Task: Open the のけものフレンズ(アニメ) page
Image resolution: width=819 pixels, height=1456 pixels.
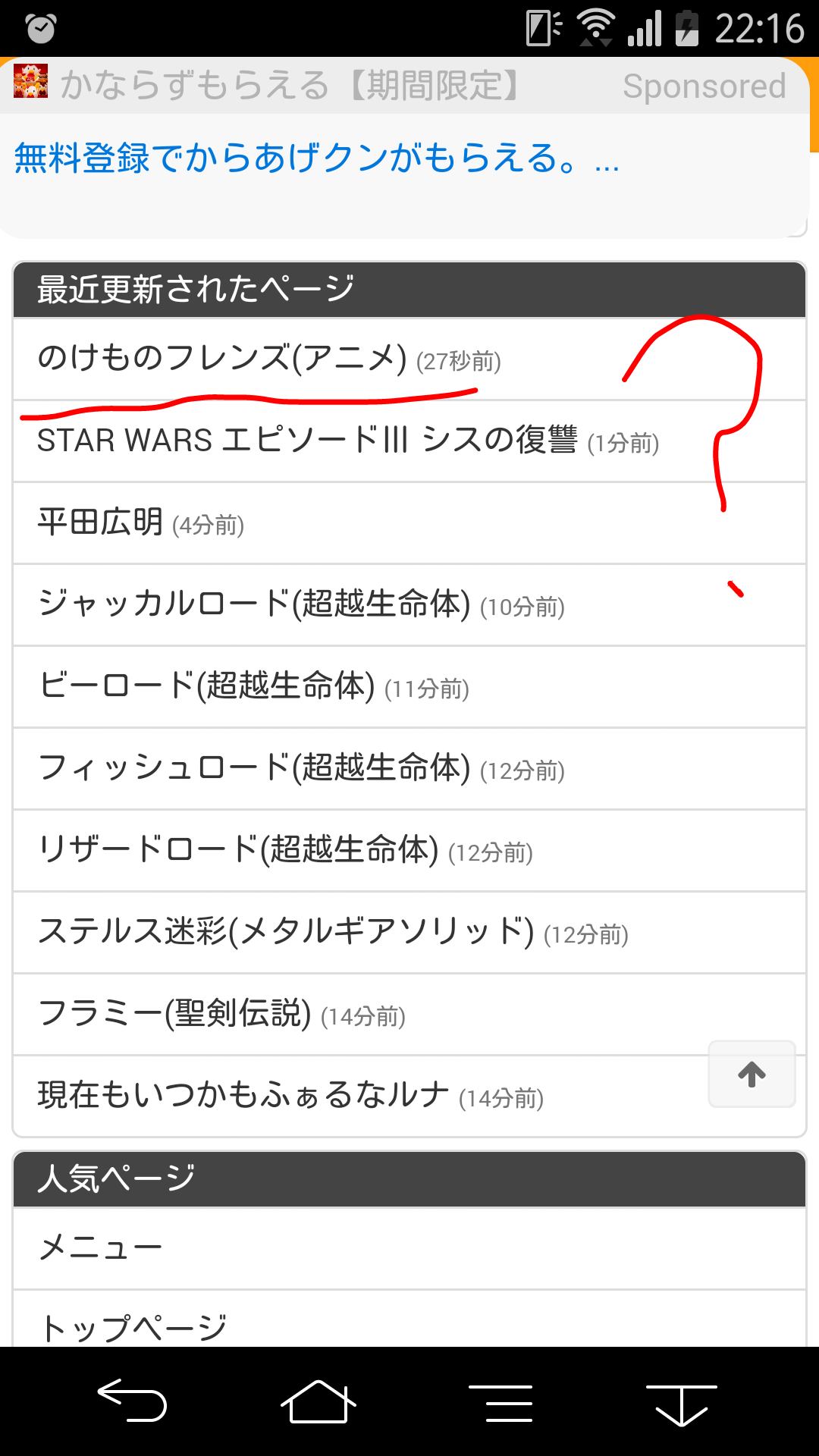Action: [x=221, y=358]
